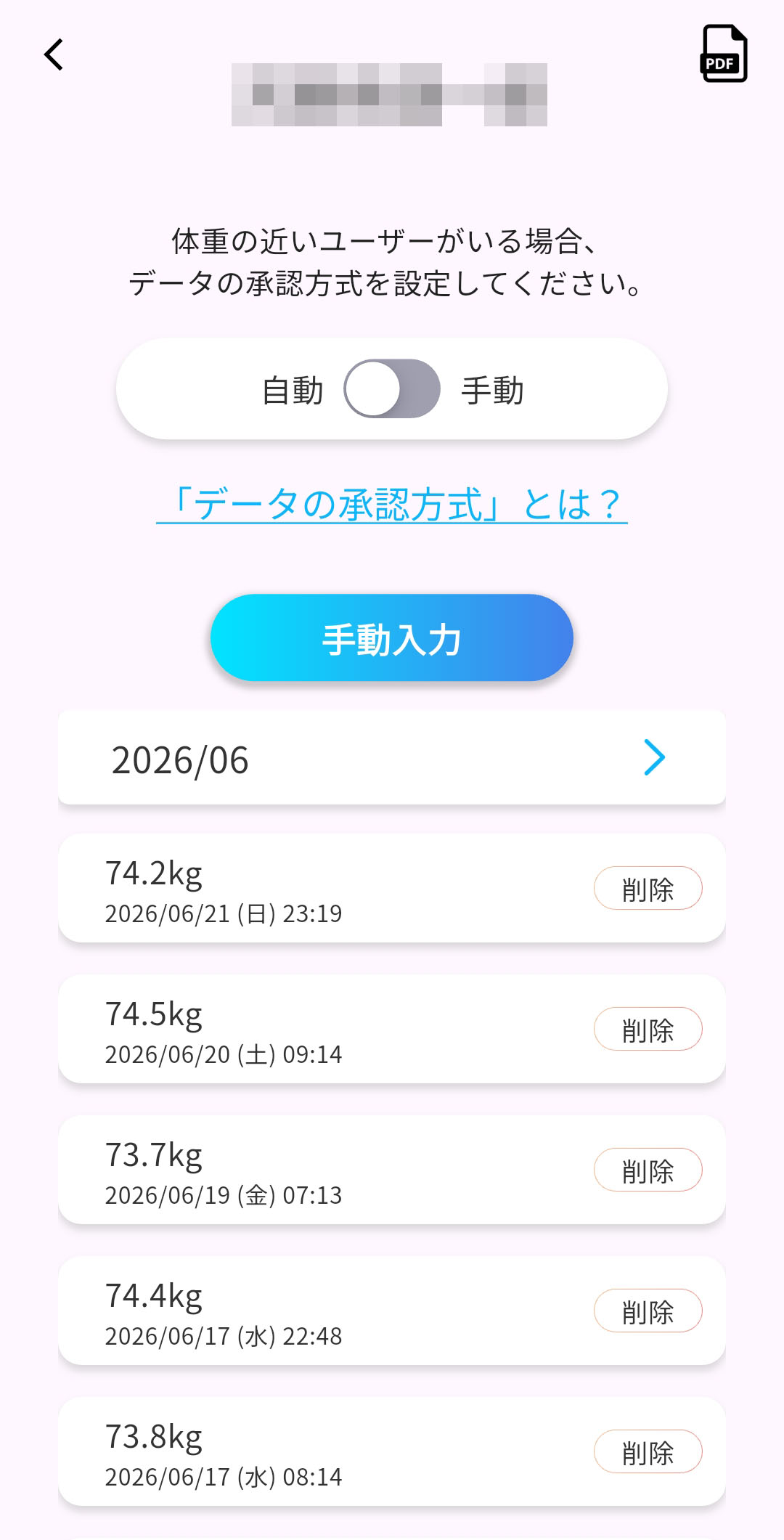Screen dimensions: 784x1540
Task: Remove the 73.7kg entry from 06/19
Action: pos(648,1170)
